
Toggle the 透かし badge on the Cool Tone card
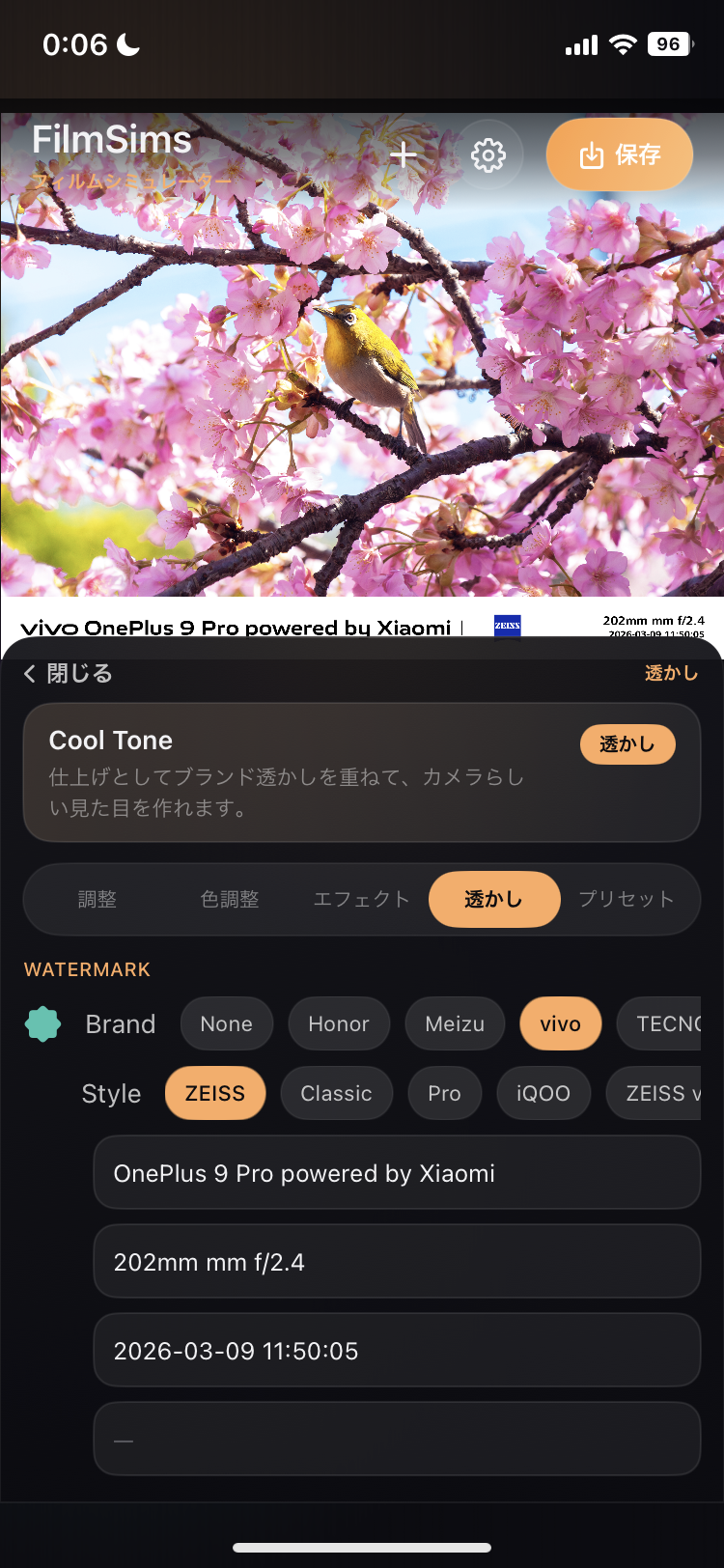tap(627, 744)
